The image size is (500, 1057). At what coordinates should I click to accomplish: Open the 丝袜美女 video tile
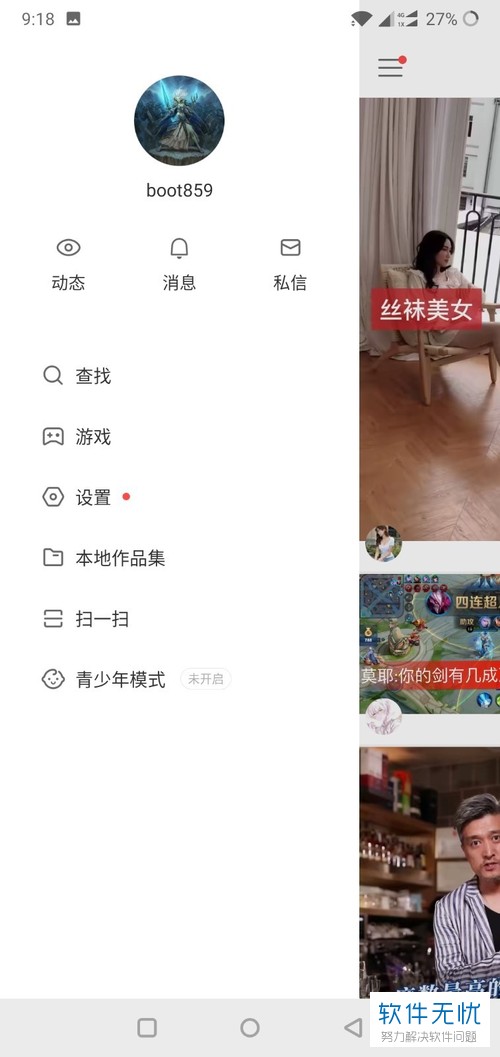[x=430, y=319]
